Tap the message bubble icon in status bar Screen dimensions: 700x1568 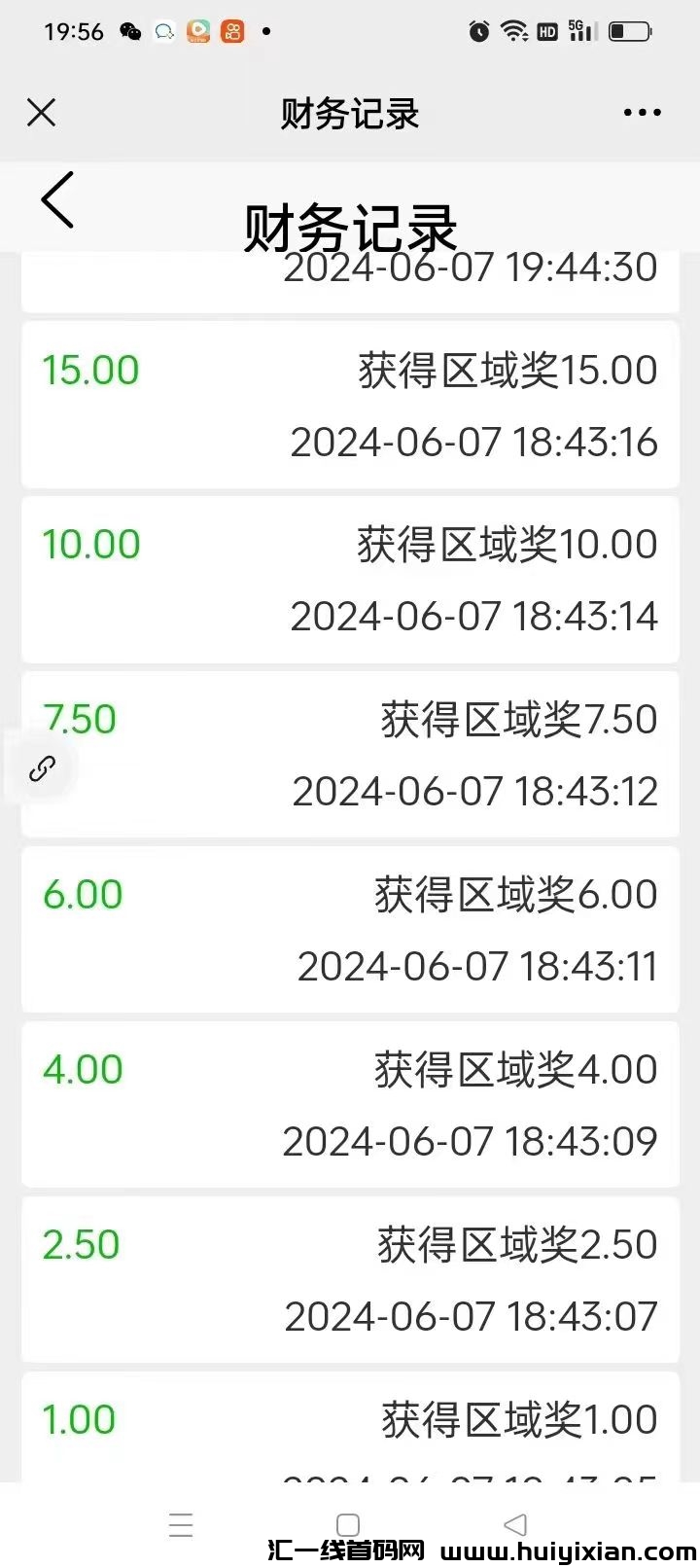163,30
